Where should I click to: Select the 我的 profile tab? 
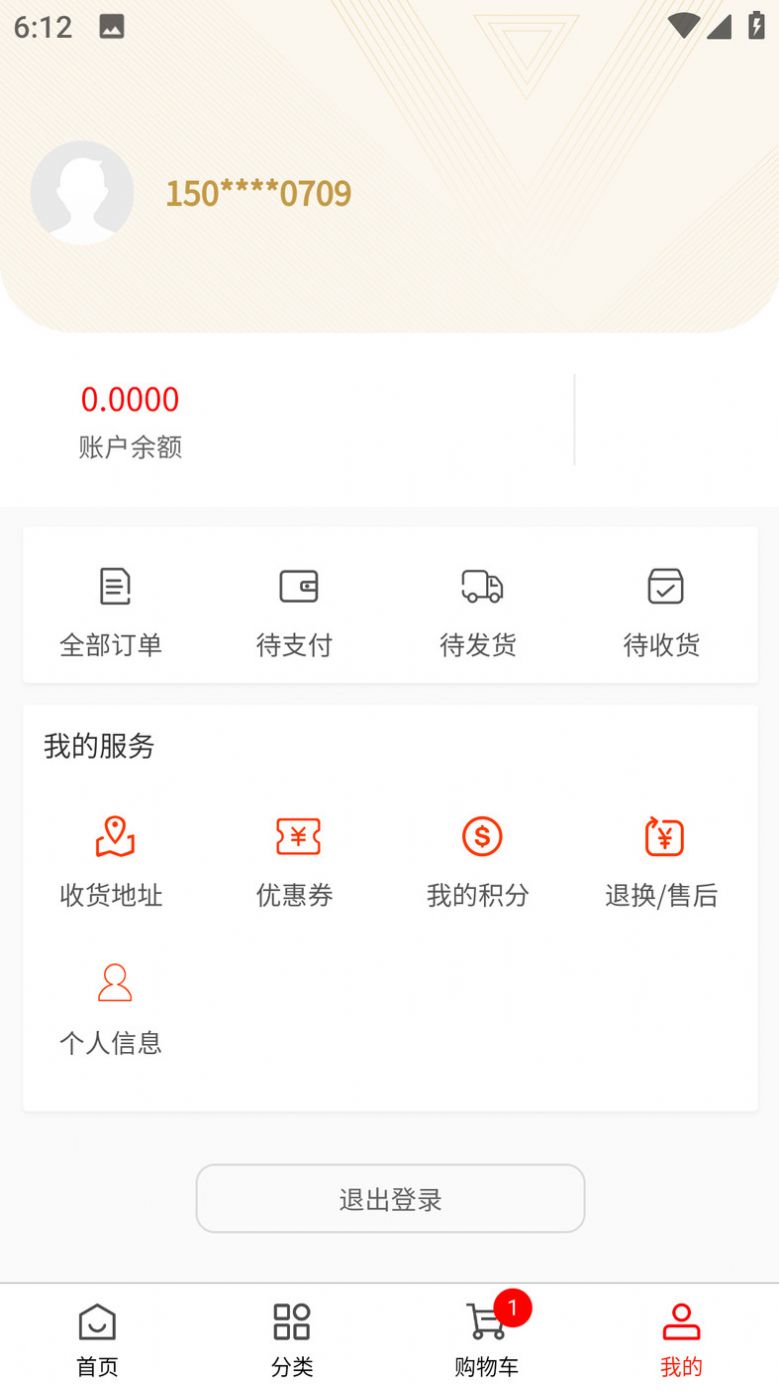click(682, 1335)
